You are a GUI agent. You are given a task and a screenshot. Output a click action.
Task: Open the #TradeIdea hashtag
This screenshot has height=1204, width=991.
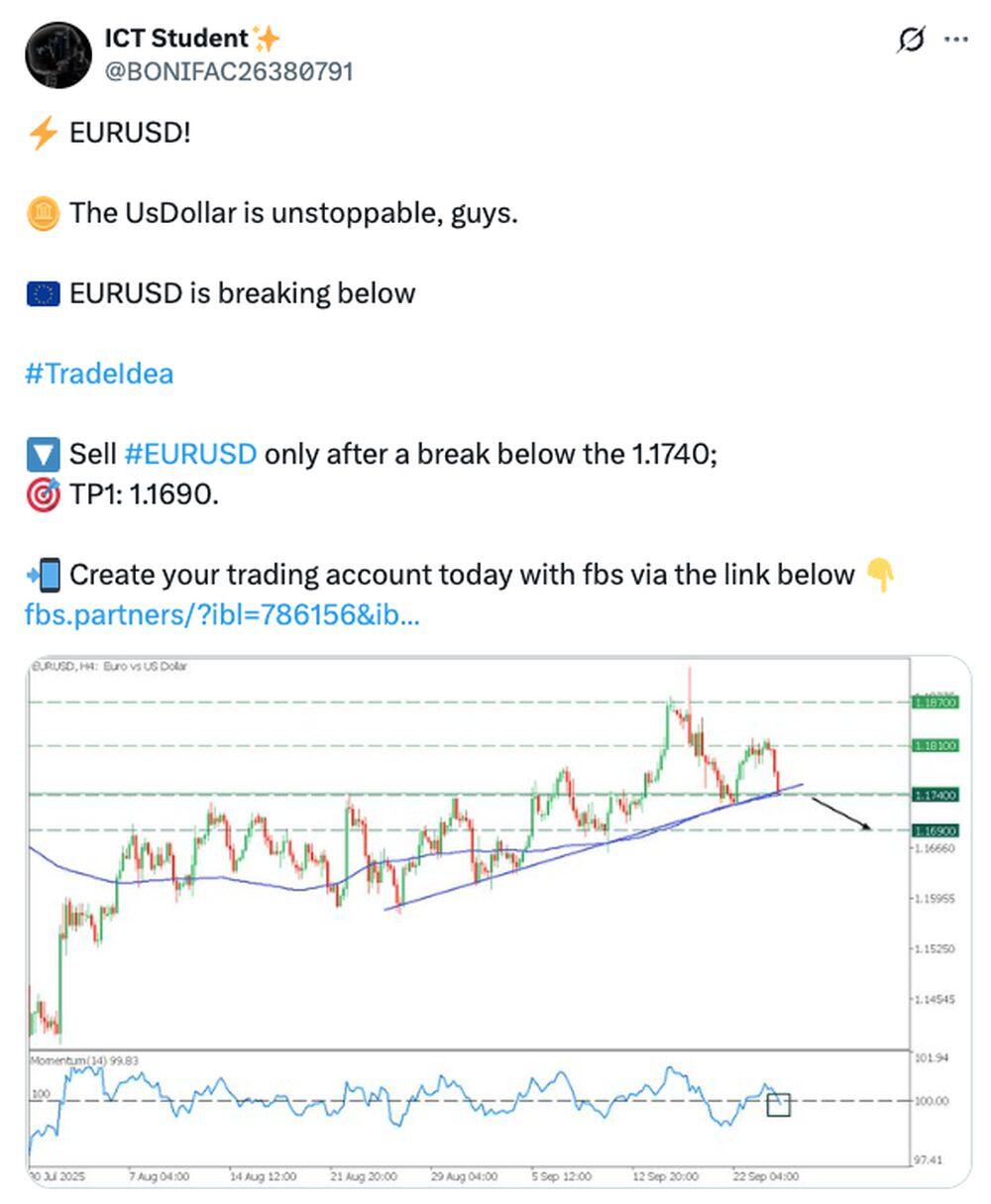click(97, 374)
